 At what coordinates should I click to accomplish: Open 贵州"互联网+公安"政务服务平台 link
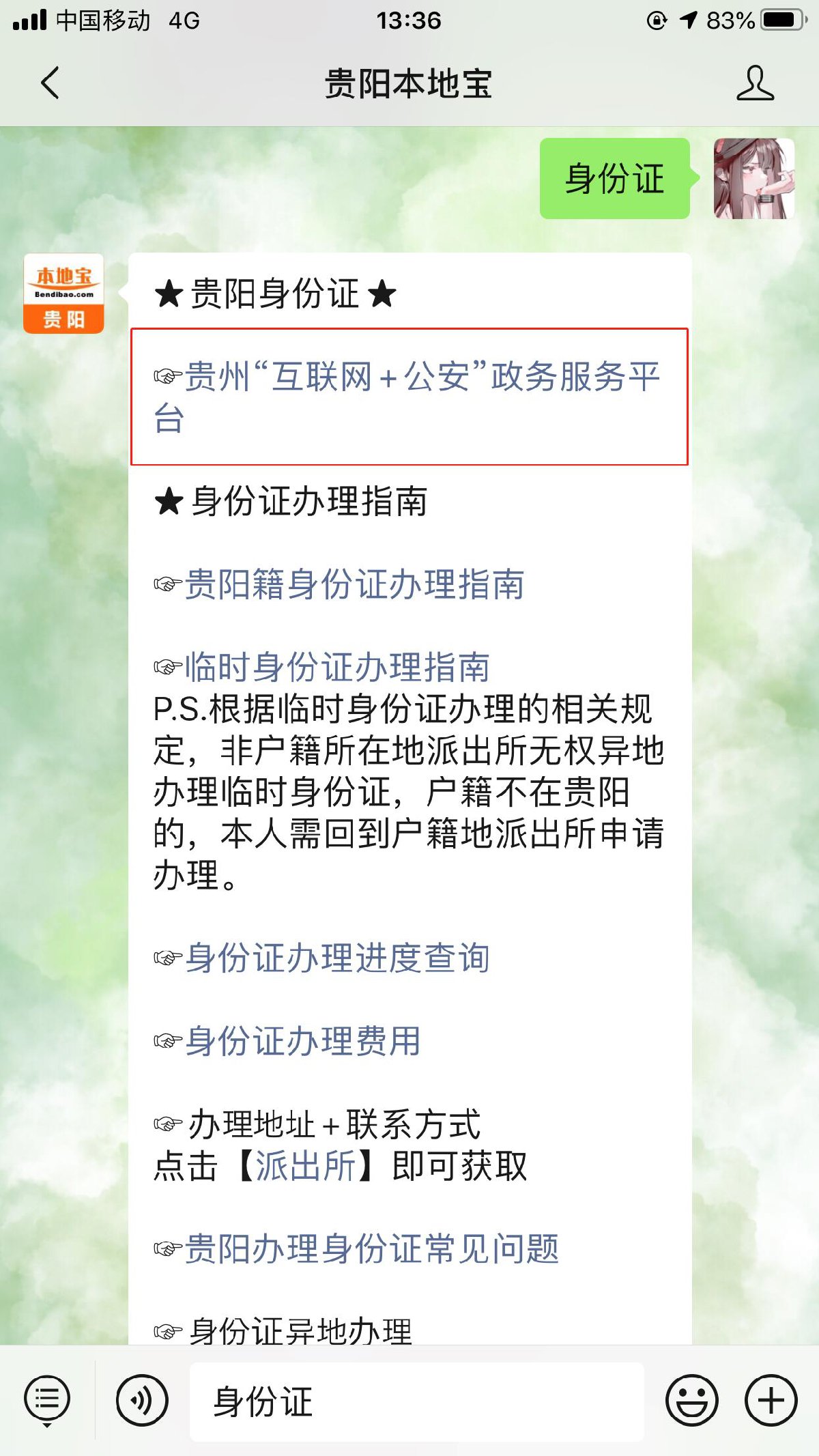click(408, 396)
